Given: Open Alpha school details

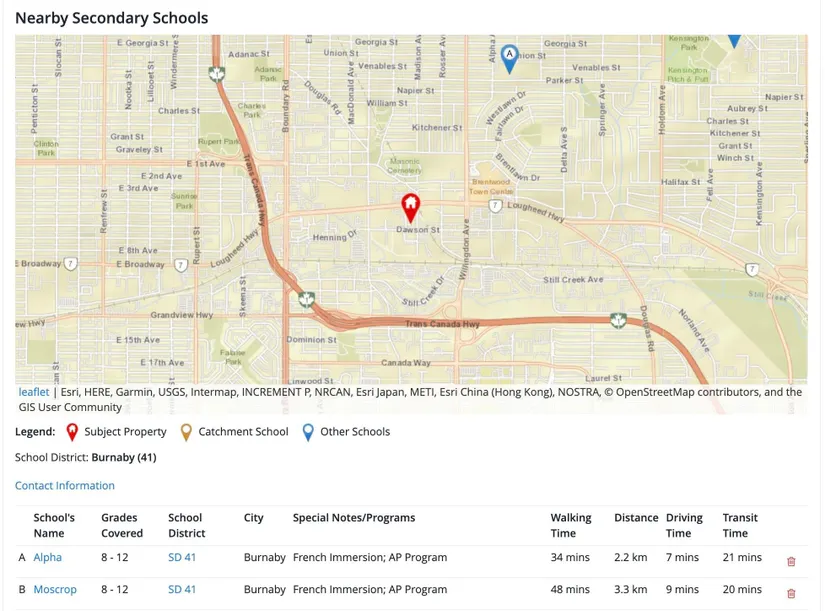Looking at the screenshot, I should tap(47, 558).
